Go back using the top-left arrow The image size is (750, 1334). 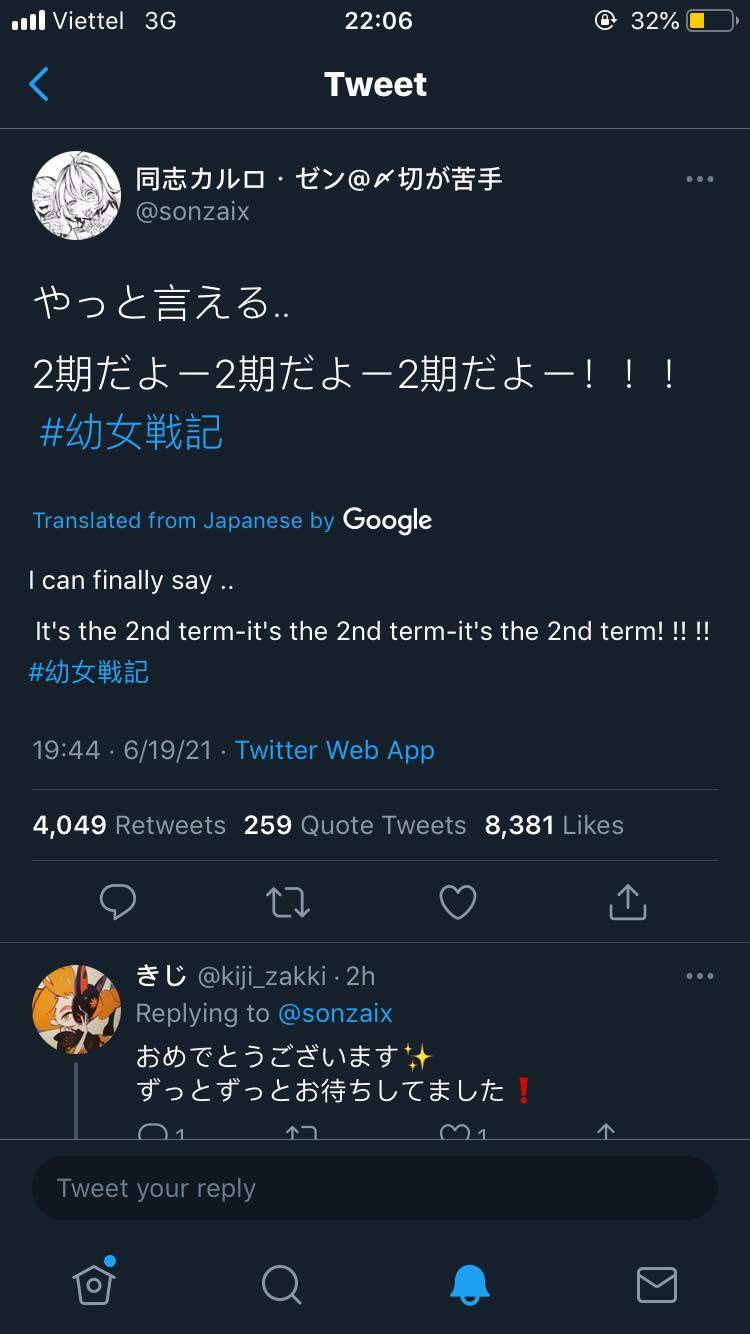[39, 85]
